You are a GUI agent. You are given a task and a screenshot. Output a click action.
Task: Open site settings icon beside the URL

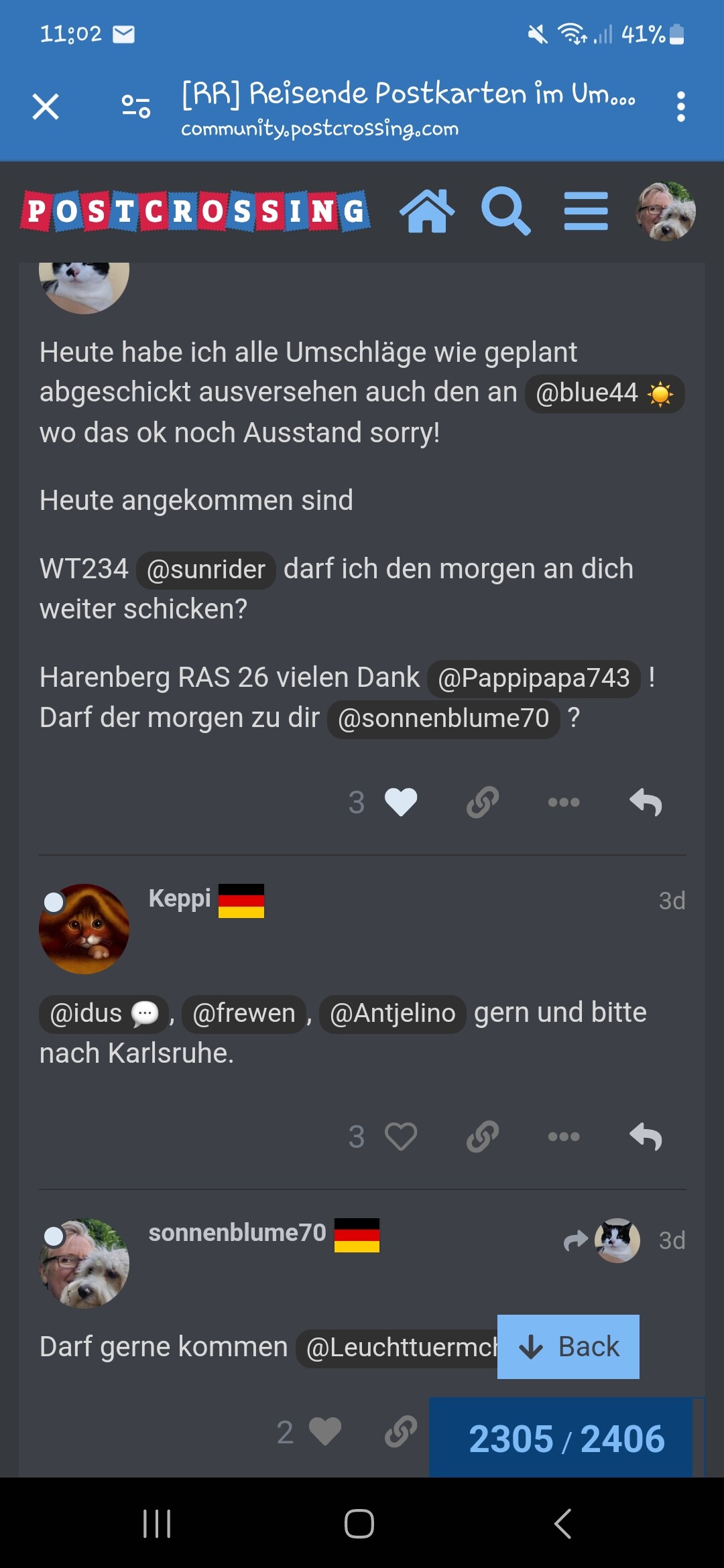[136, 107]
